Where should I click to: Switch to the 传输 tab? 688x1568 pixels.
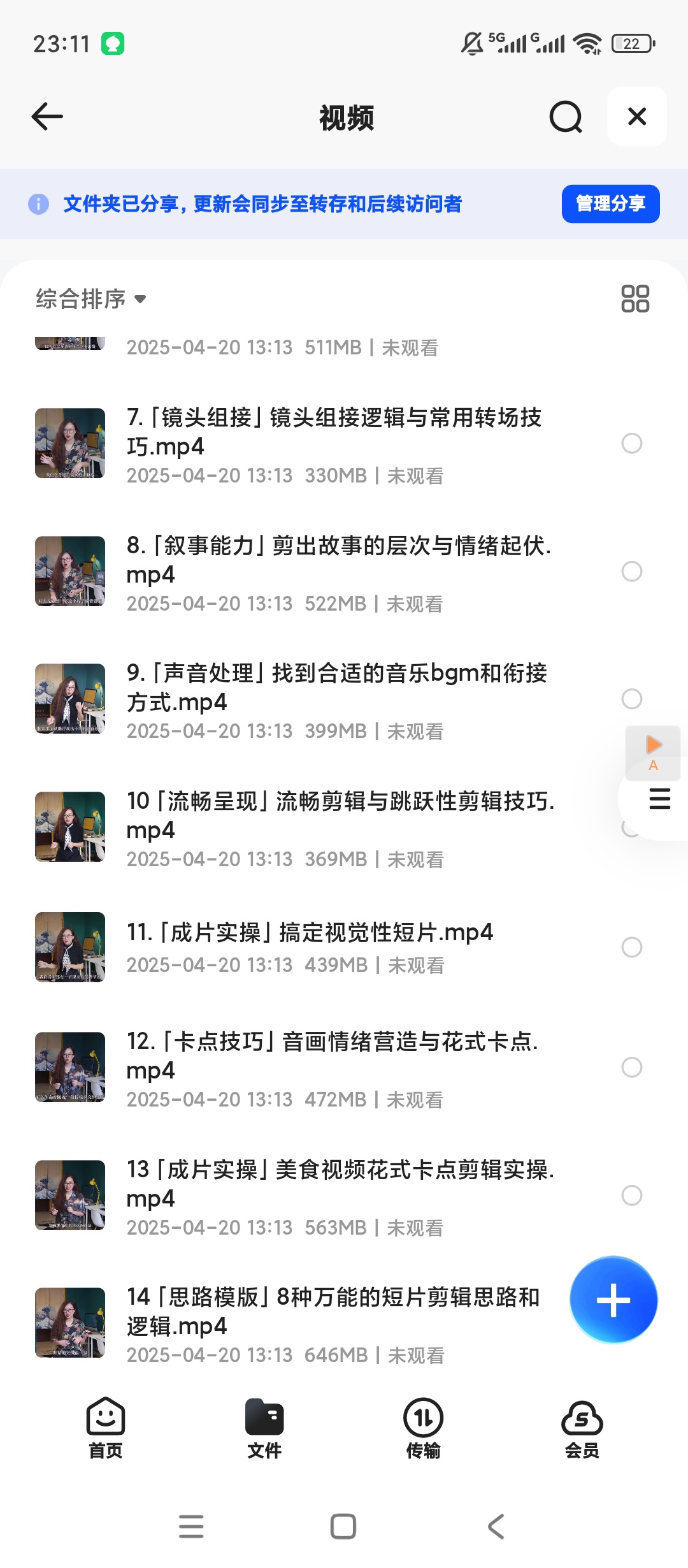[x=424, y=1428]
